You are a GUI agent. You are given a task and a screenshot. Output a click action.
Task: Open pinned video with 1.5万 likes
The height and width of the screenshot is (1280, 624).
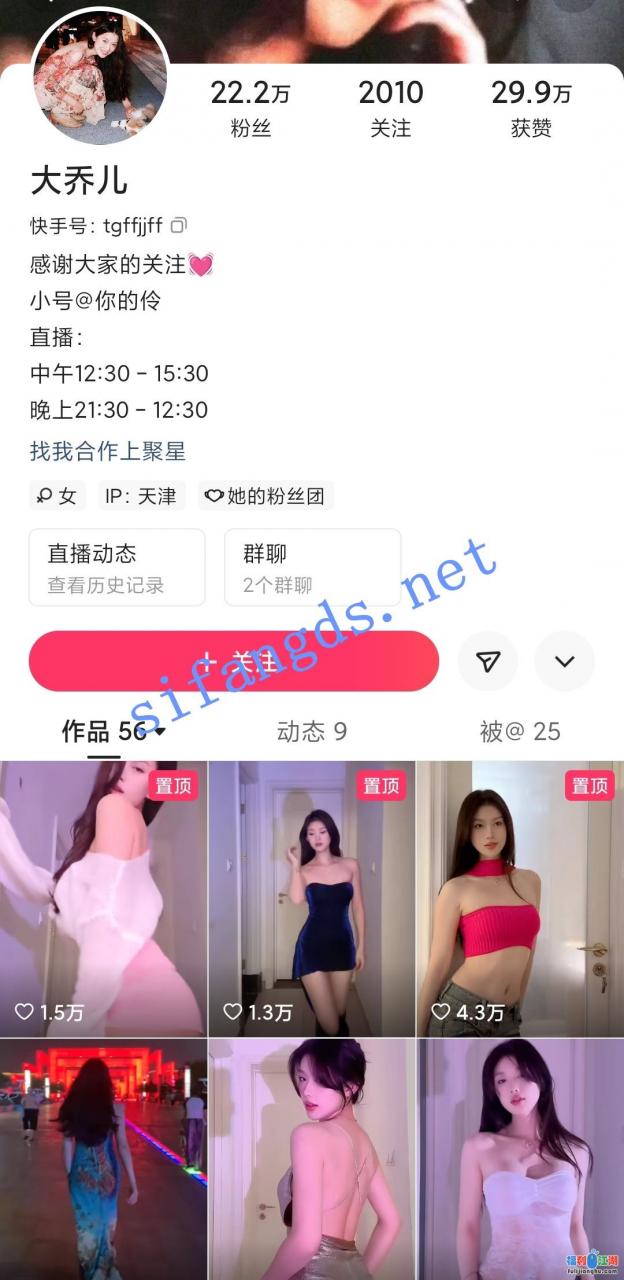point(102,897)
